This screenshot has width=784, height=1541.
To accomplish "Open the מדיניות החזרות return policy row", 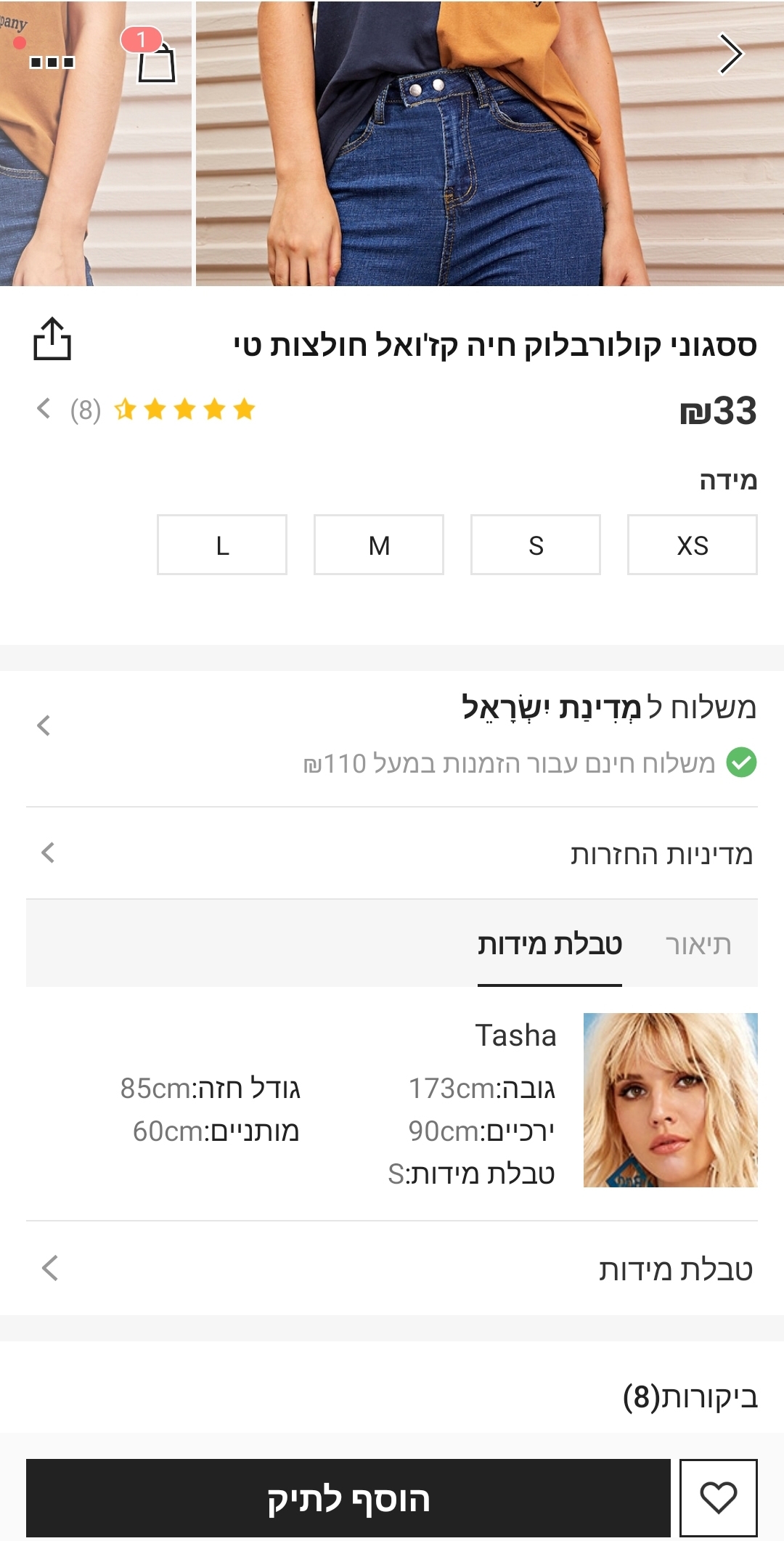I will [392, 853].
